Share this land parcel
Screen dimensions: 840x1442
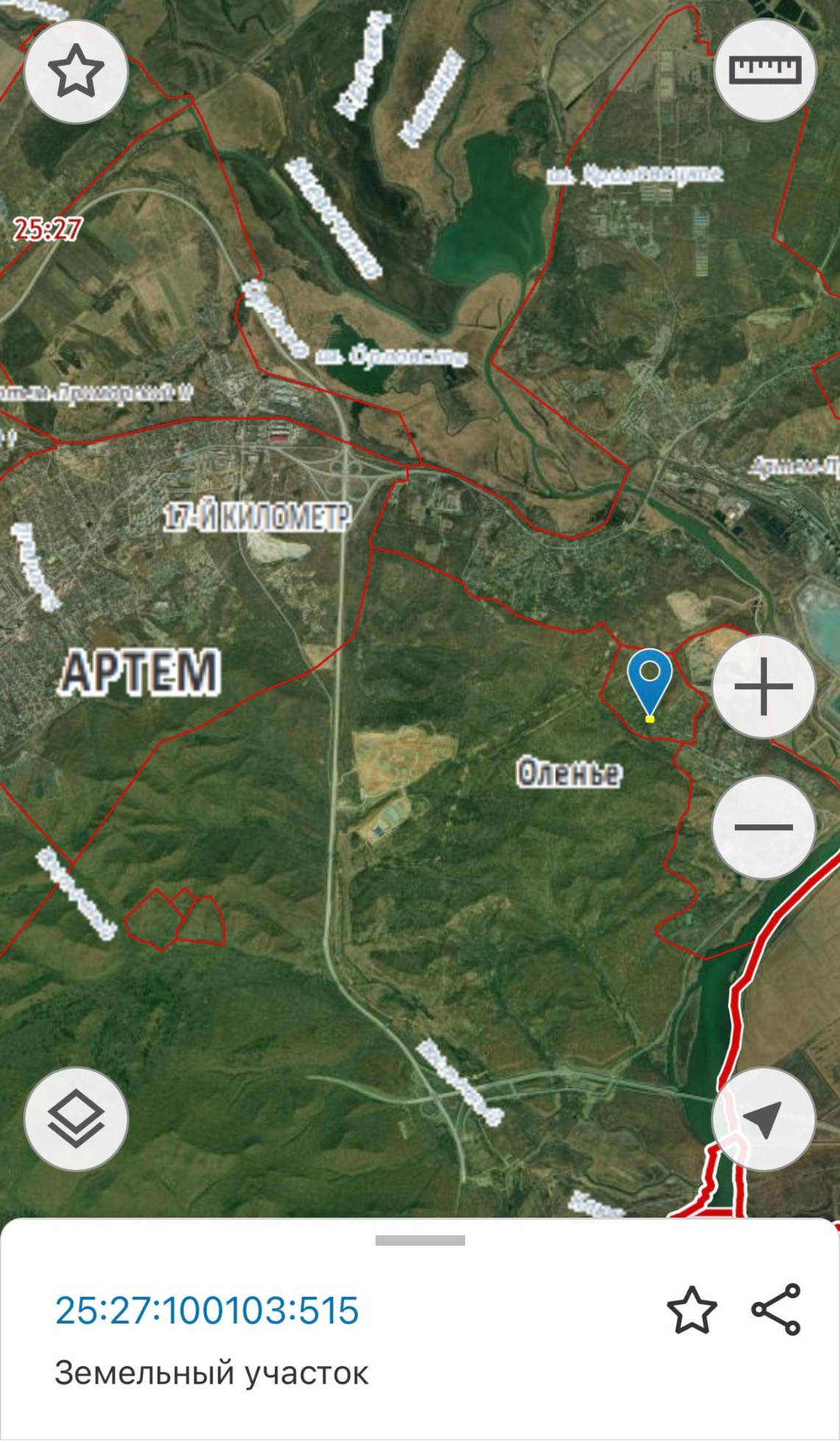pos(776,1310)
